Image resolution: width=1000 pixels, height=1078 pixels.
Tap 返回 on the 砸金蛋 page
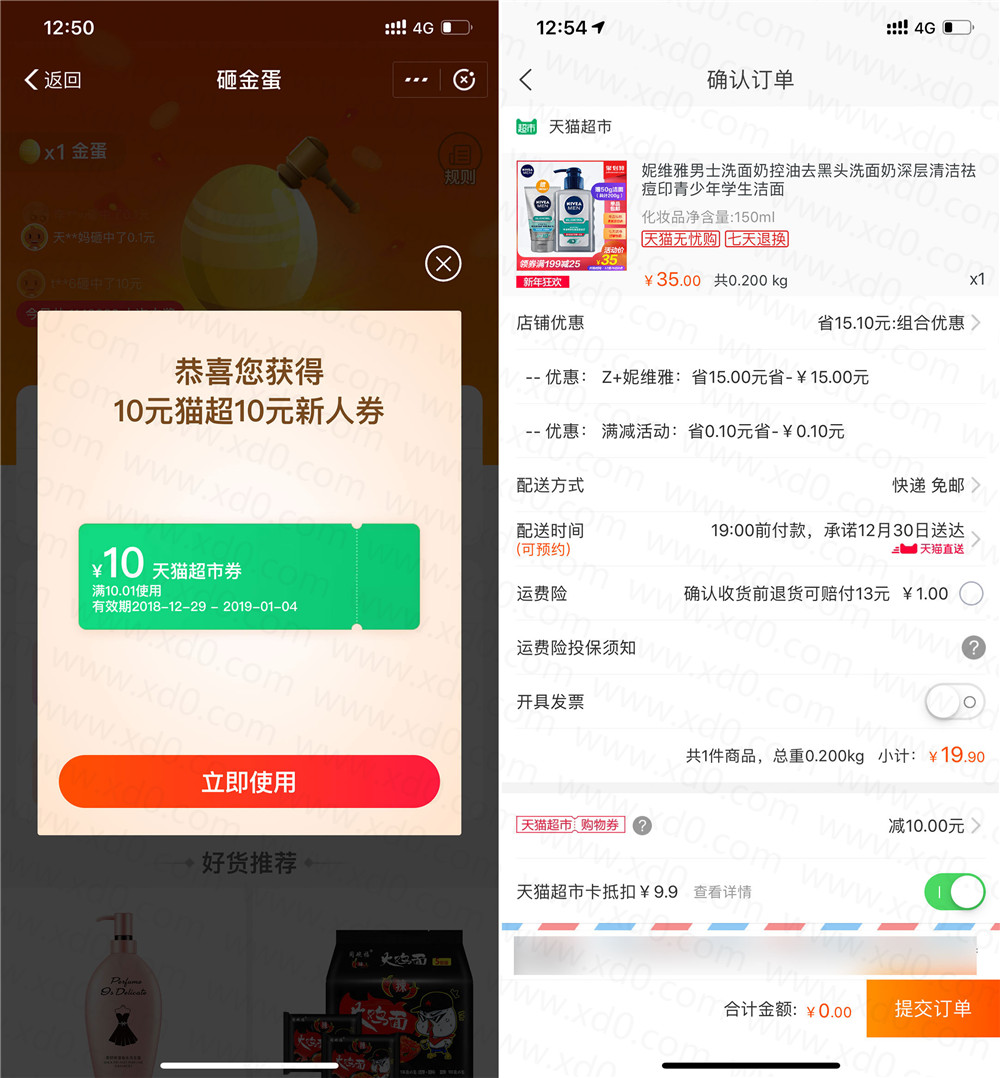[x=52, y=80]
